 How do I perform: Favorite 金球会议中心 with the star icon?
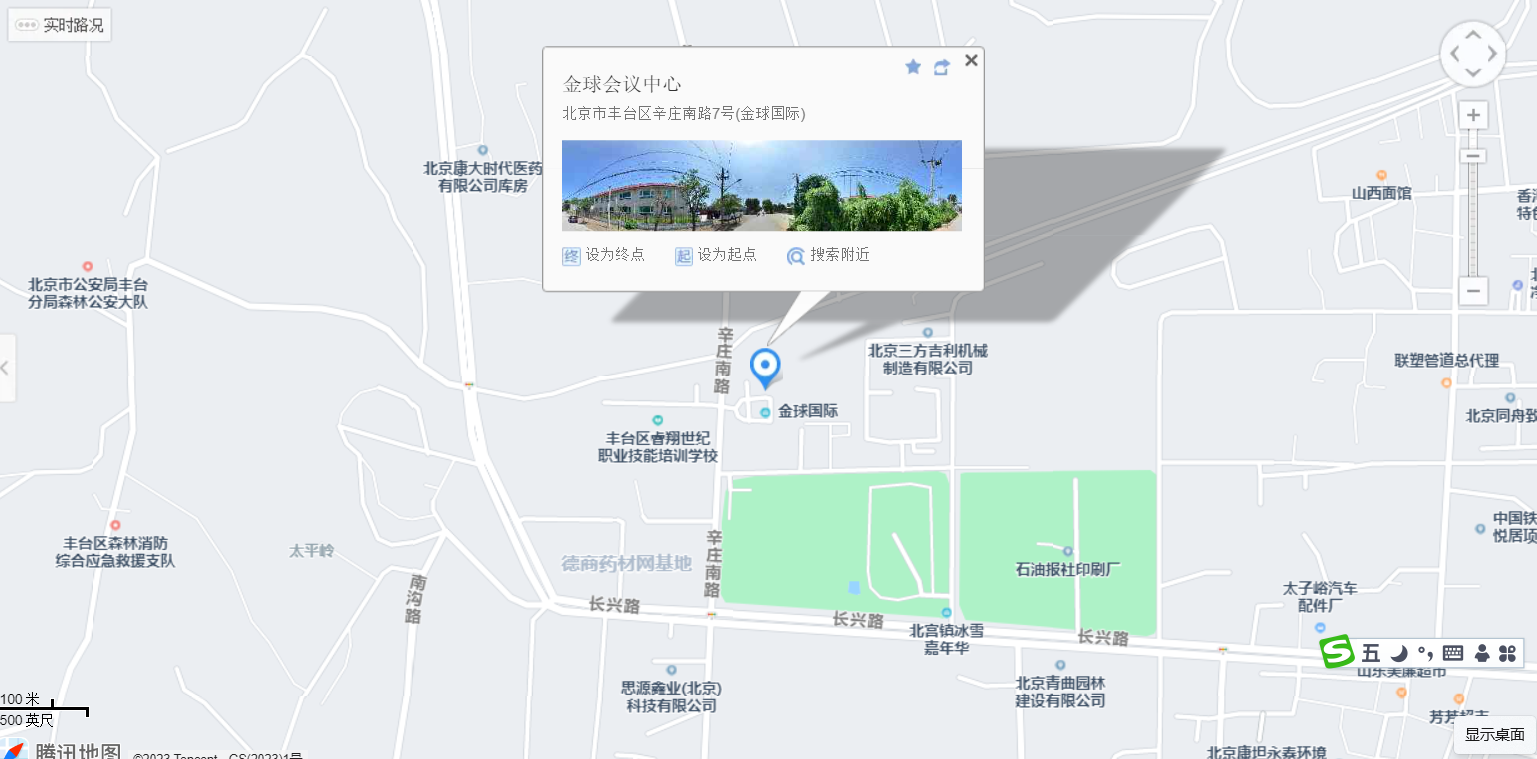[913, 67]
